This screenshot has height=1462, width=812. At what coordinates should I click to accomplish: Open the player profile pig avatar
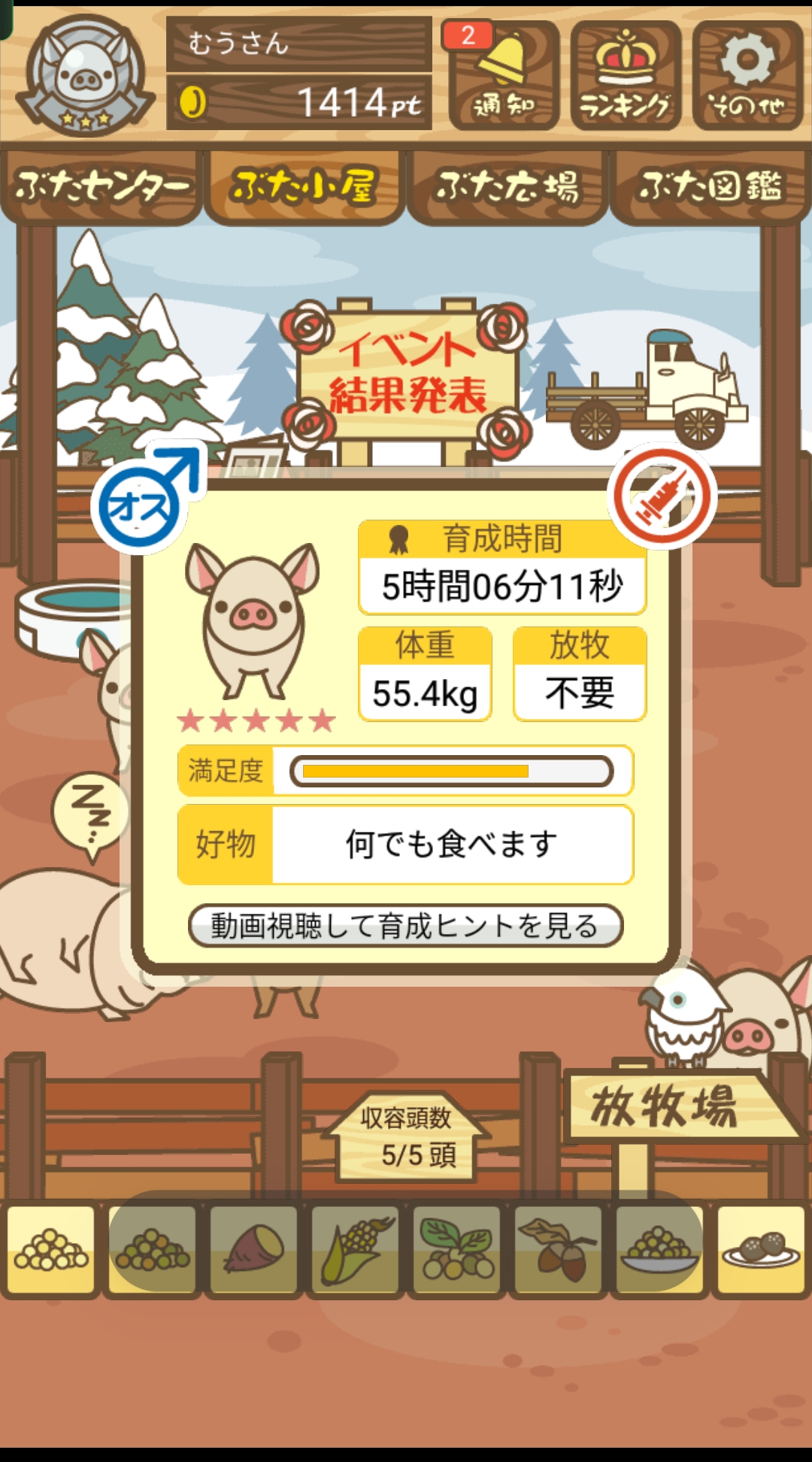pos(85,75)
